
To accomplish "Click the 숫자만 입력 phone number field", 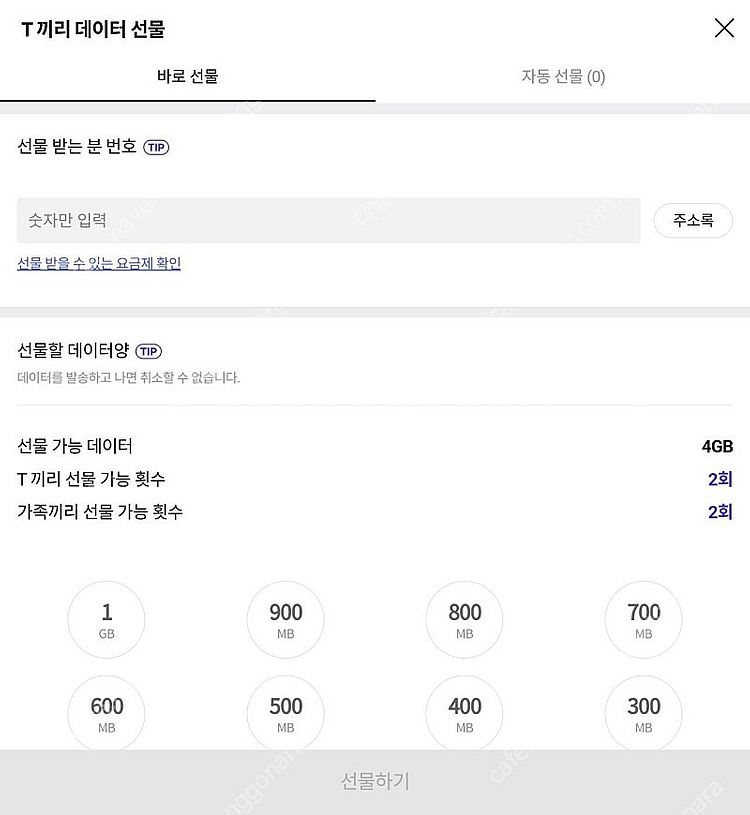I will (x=327, y=220).
